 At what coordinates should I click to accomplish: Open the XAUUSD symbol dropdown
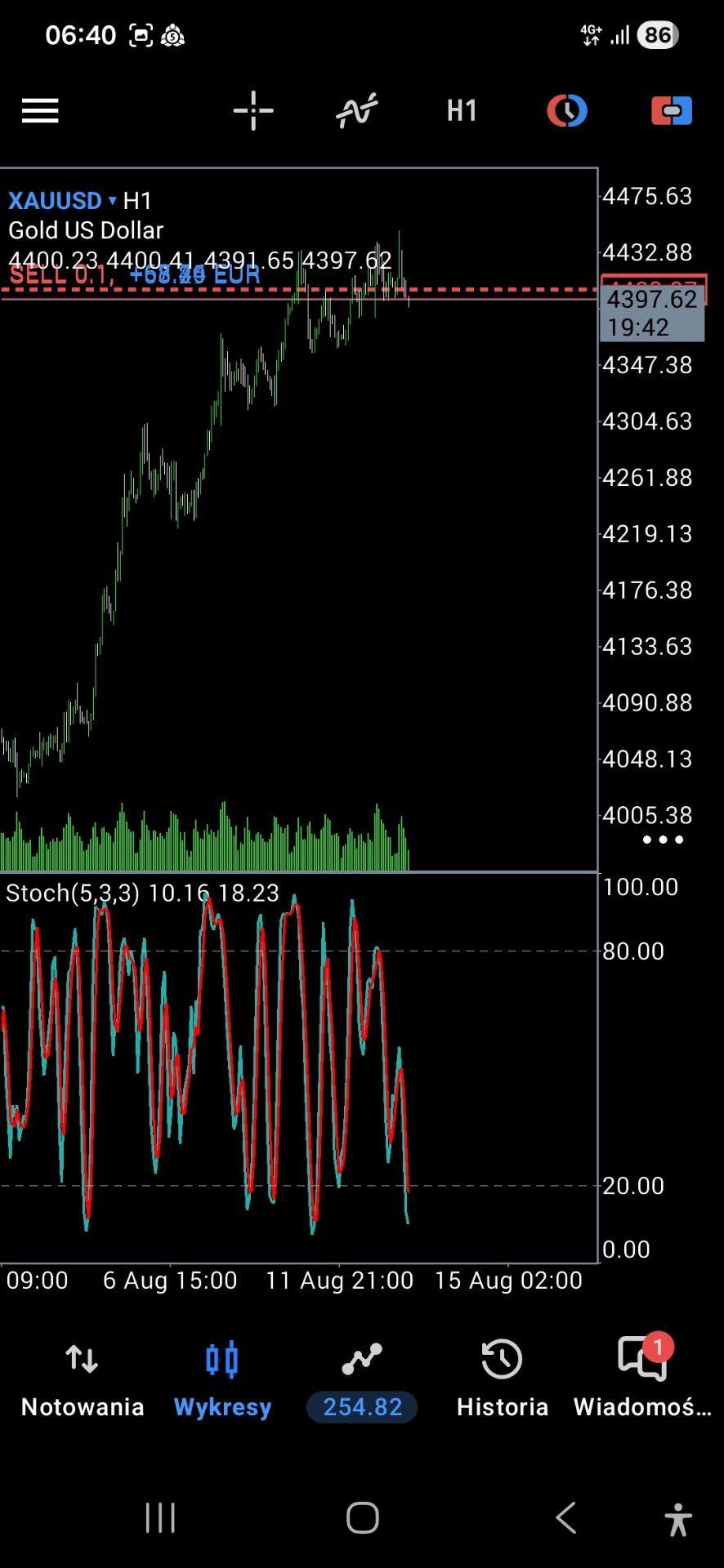(x=63, y=201)
